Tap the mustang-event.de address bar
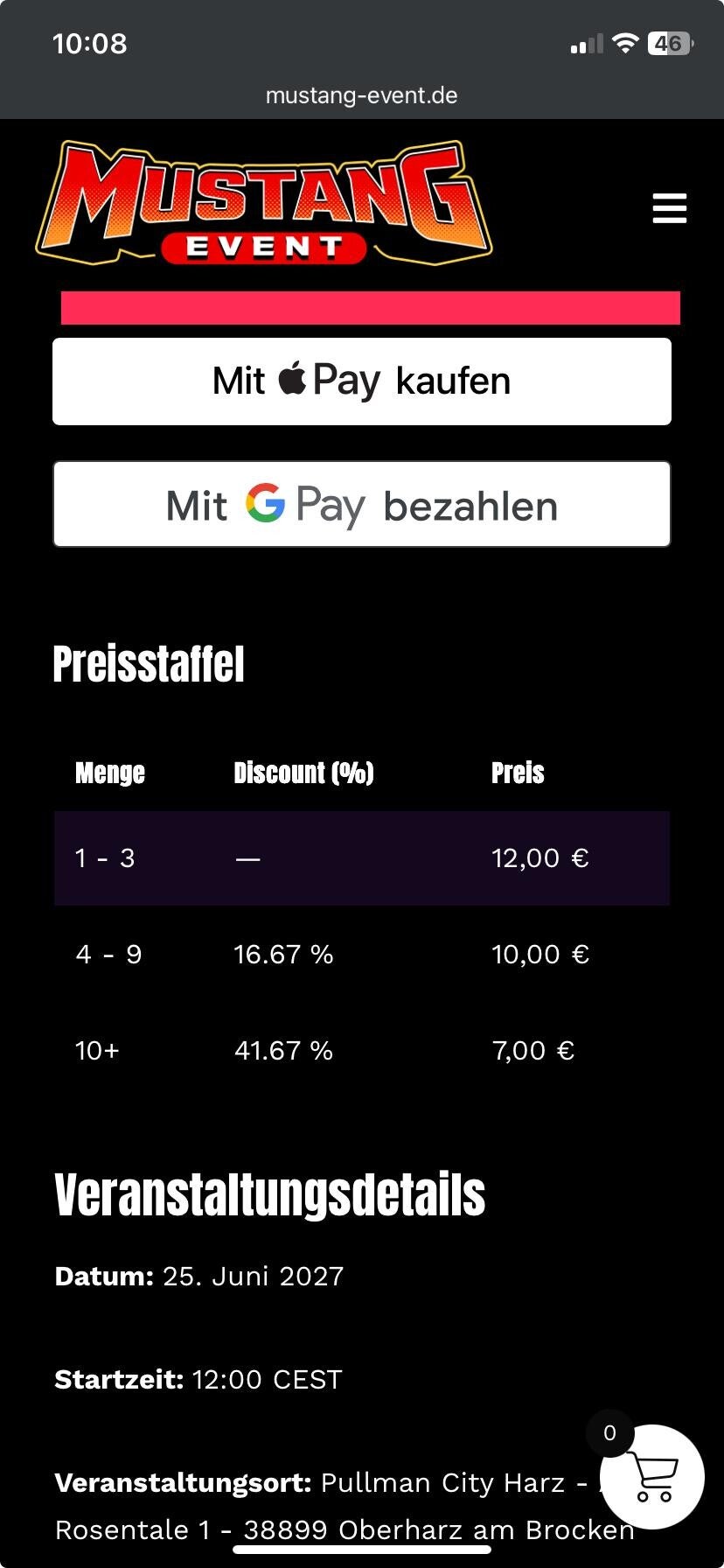 (362, 94)
